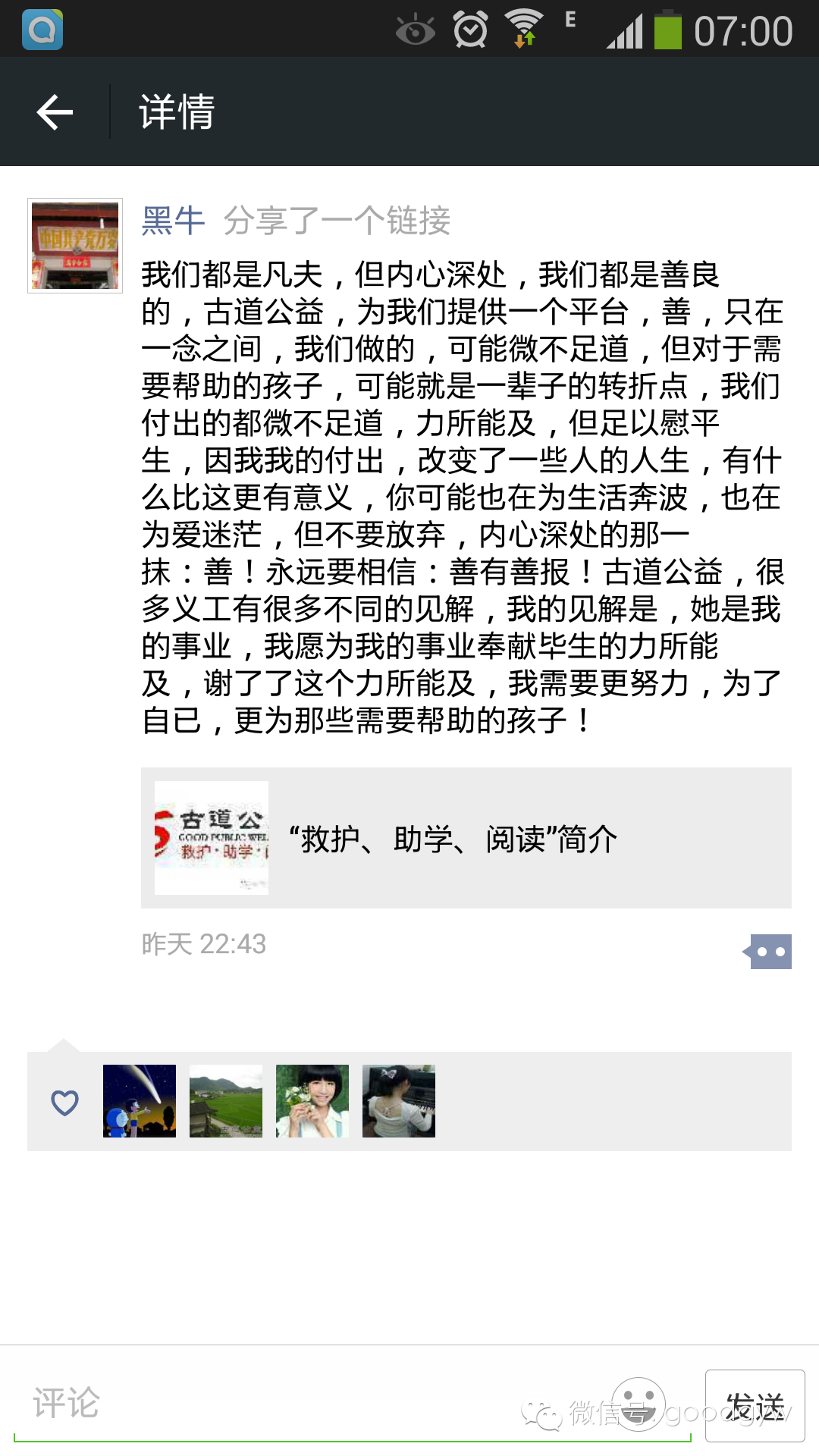View the liker with the girl holding flowers avatar
Screen dimensions: 819x1456
coord(312,1101)
